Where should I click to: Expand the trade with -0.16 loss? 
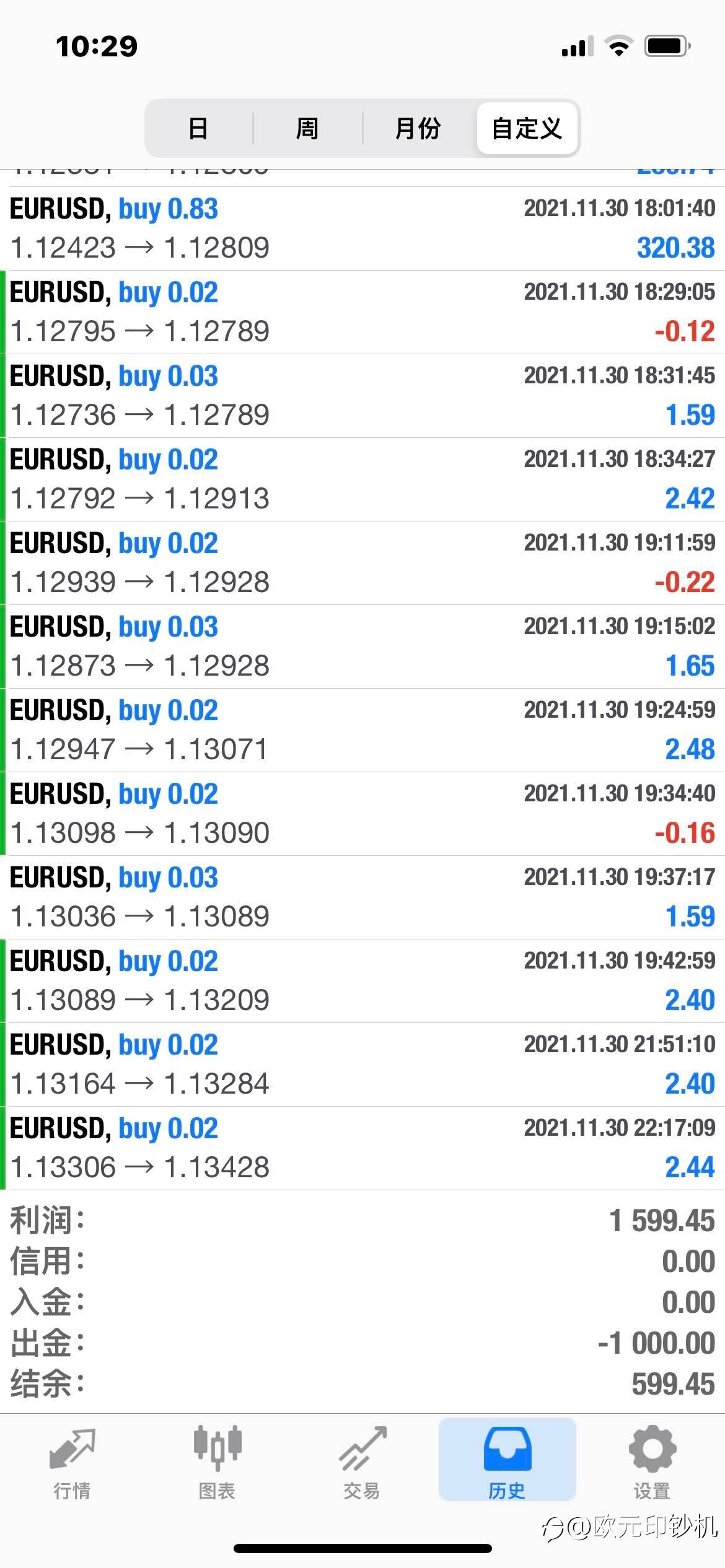[362, 814]
